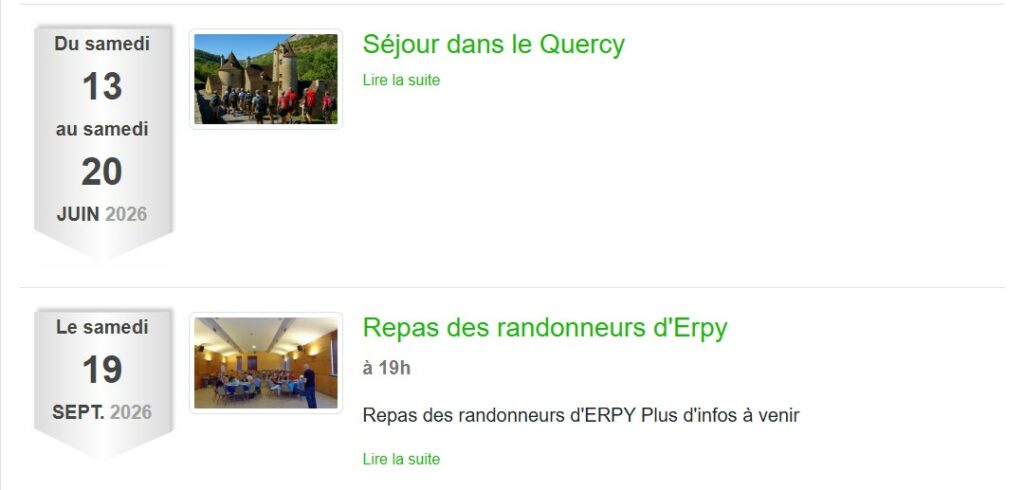Open the Quercy castle hikers thumbnail
This screenshot has height=490, width=1024.
(x=266, y=79)
